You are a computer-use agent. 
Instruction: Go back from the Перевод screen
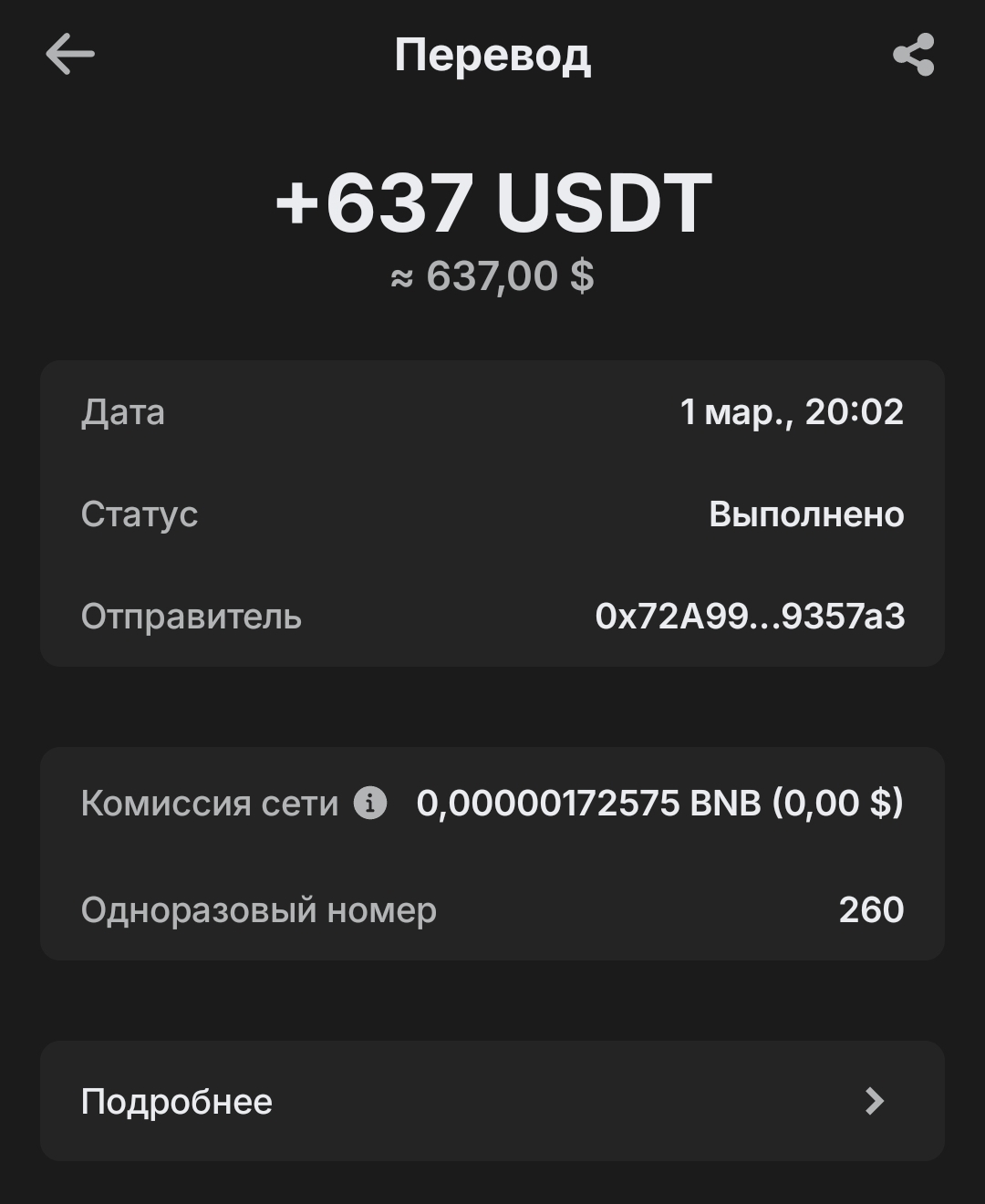coord(70,55)
